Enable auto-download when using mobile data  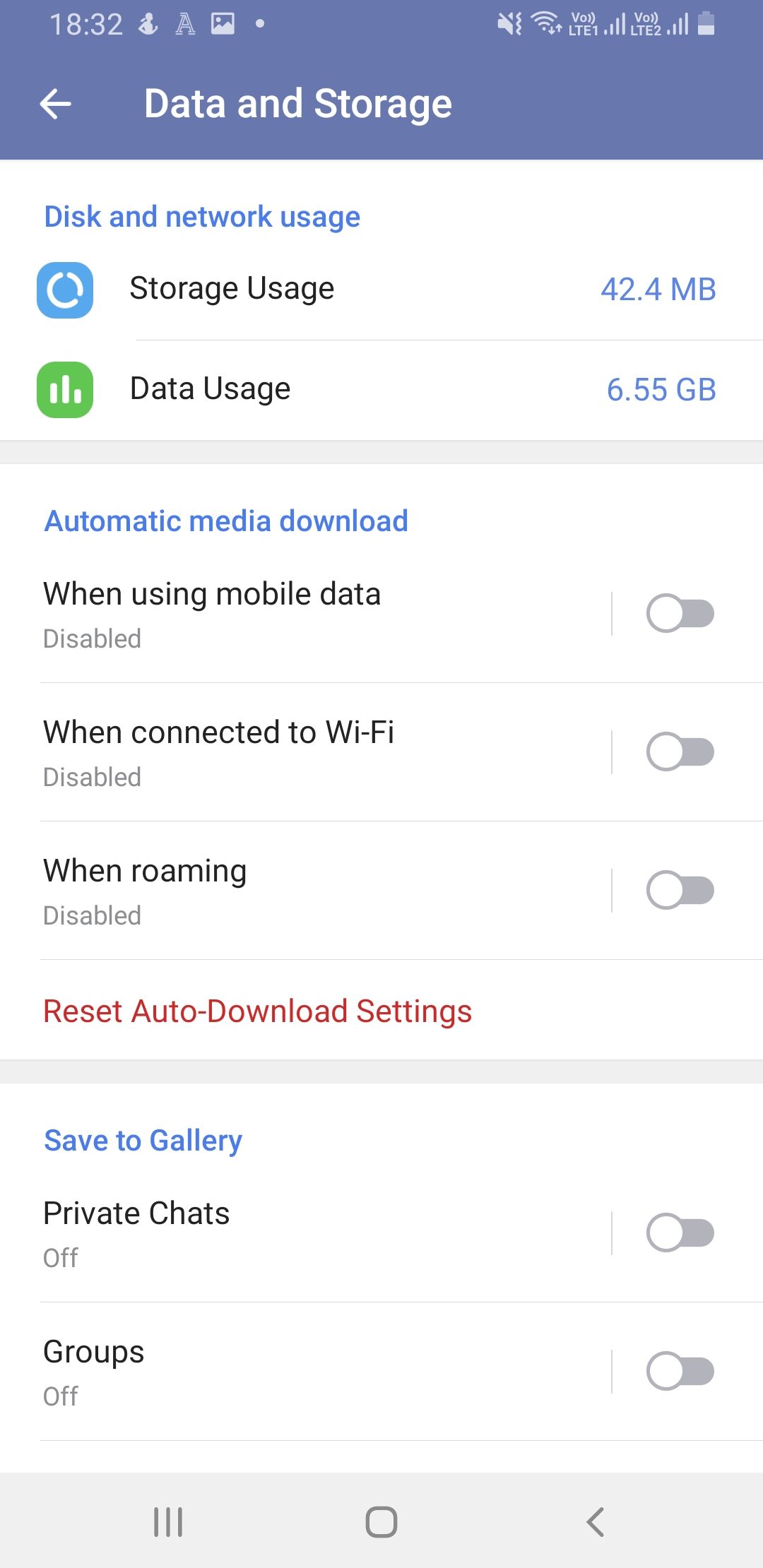point(680,613)
